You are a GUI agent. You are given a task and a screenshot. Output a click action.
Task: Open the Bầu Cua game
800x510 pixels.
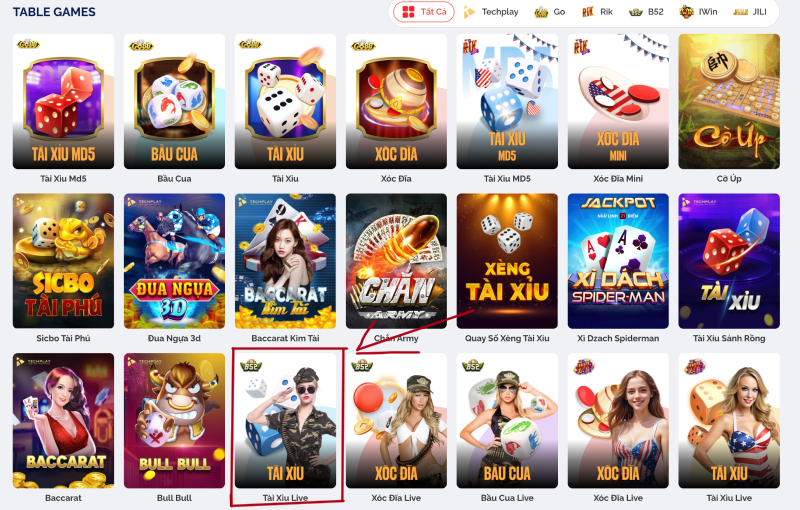click(x=175, y=101)
